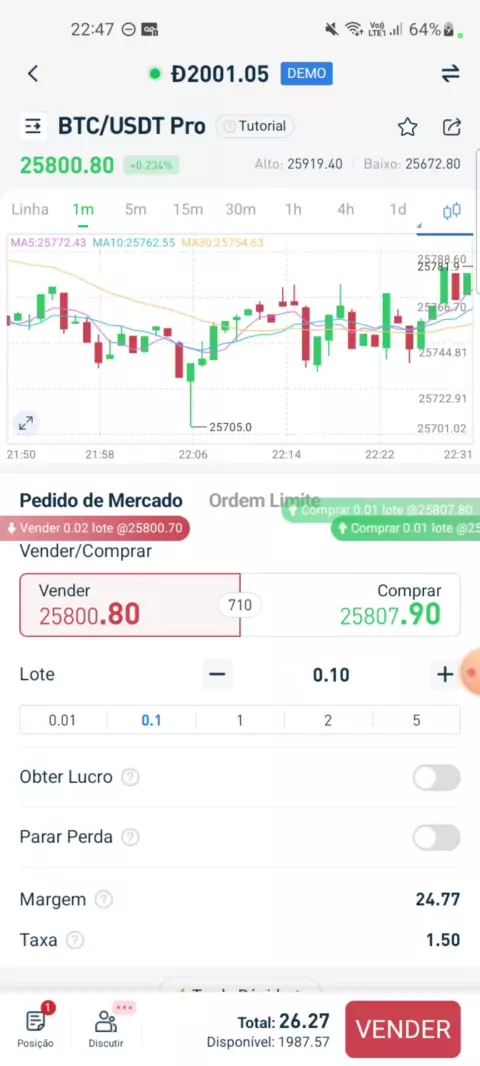Switch the chart to the 1h interval
The width and height of the screenshot is (480, 1066).
click(293, 209)
